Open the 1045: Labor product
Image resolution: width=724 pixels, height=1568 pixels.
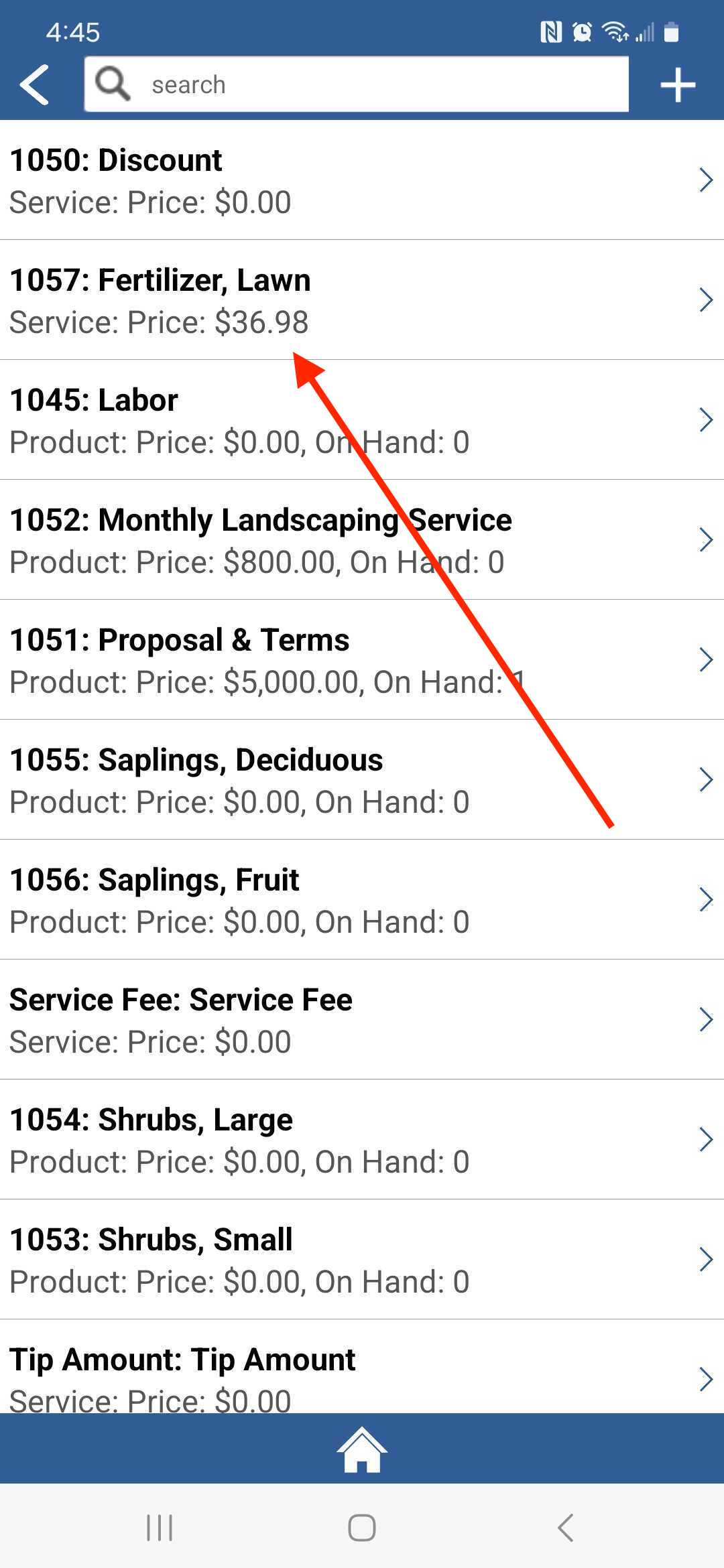[x=362, y=420]
